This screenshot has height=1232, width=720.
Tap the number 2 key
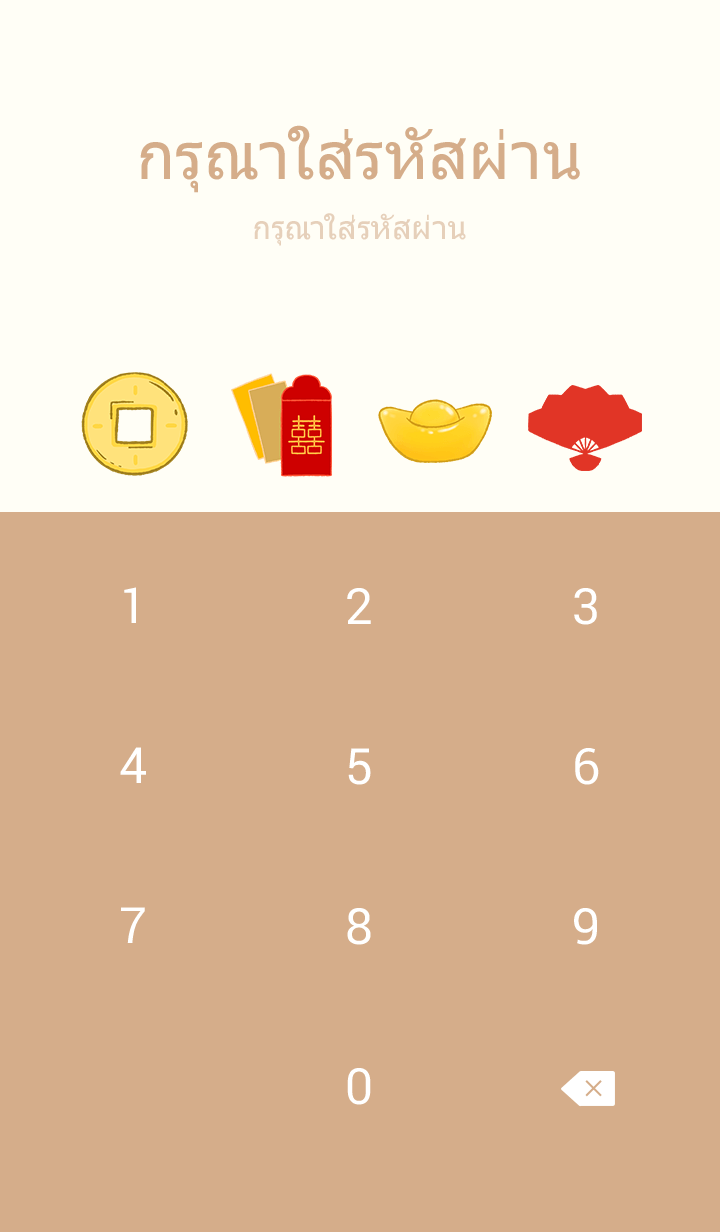[359, 607]
